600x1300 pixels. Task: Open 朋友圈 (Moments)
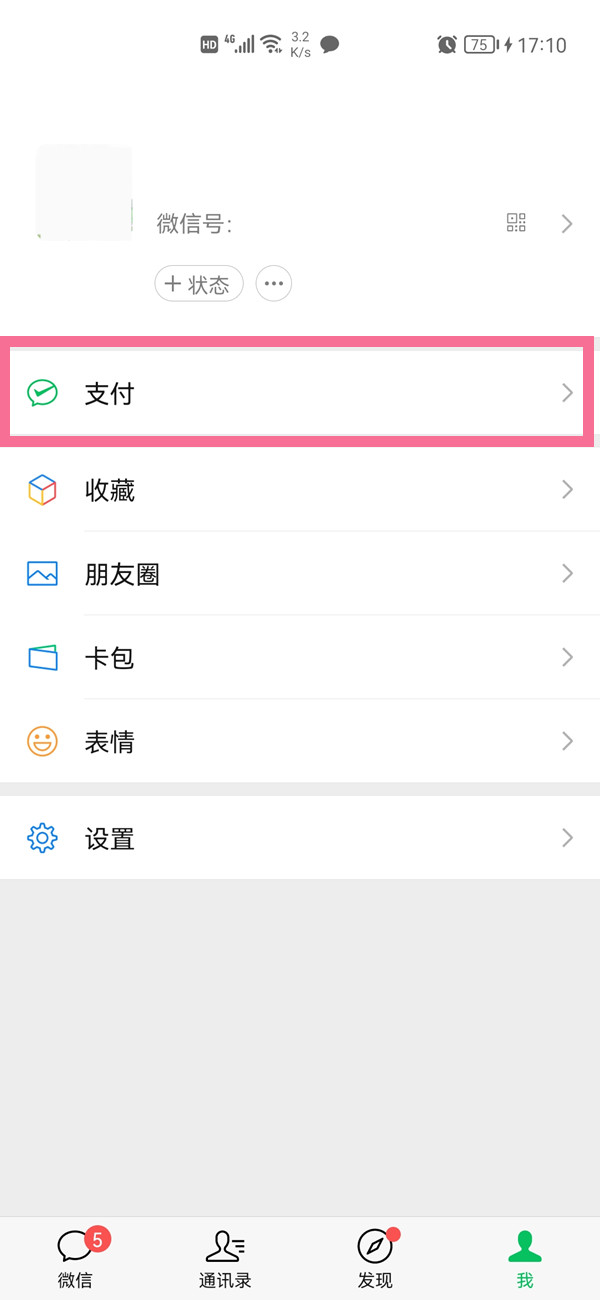coord(300,574)
